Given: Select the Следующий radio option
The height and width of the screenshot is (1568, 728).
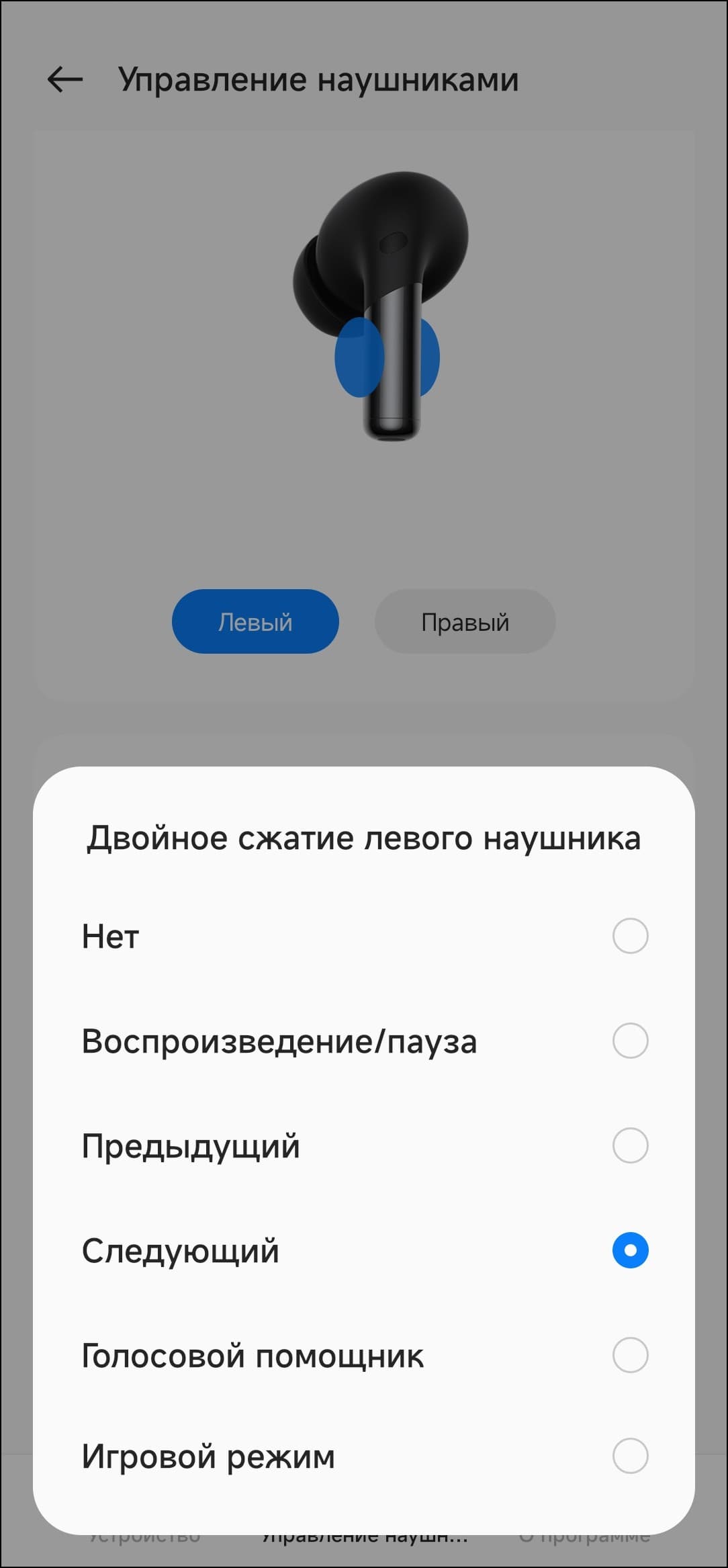Looking at the screenshot, I should (x=629, y=1250).
